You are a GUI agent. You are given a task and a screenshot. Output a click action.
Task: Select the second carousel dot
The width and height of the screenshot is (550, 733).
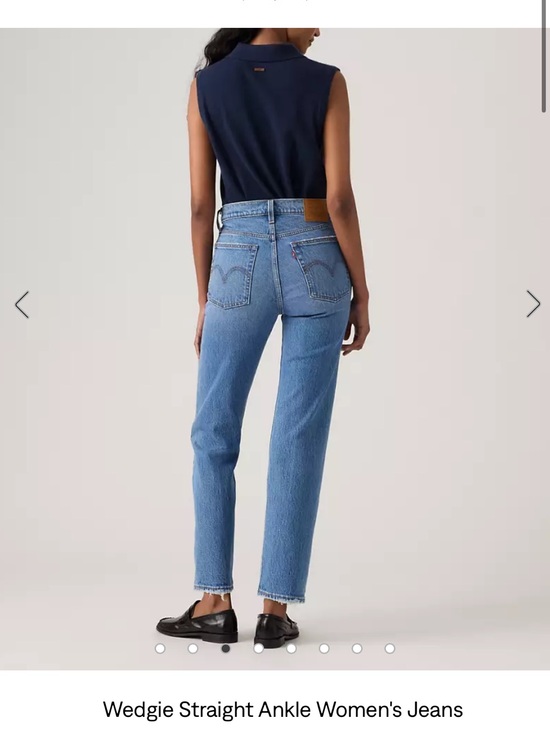[x=193, y=648]
